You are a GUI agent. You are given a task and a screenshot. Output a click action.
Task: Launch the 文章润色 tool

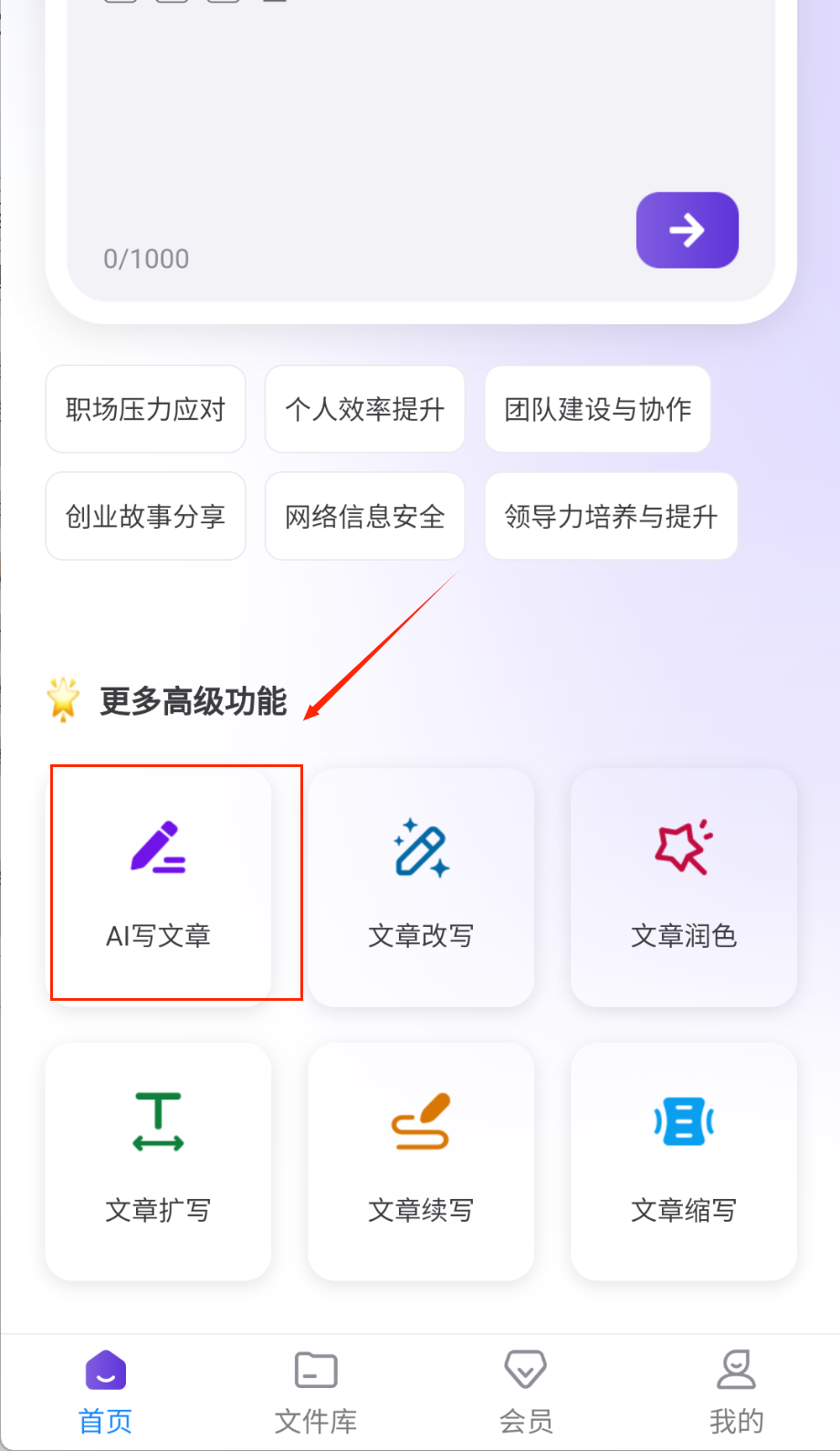[683, 886]
